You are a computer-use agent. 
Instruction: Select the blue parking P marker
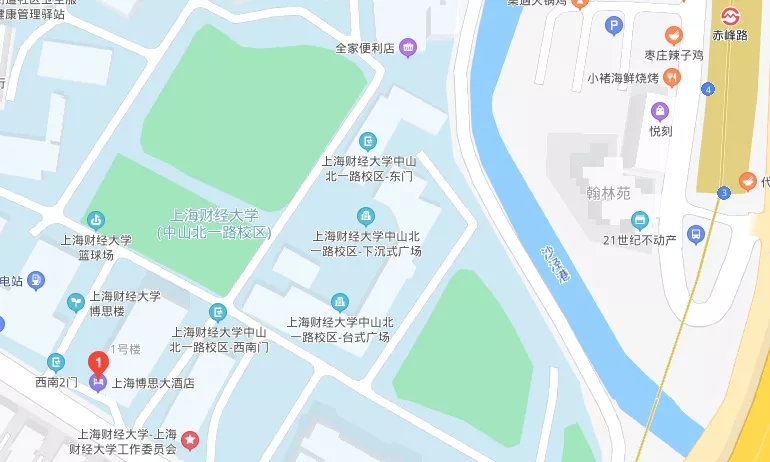coord(614,26)
